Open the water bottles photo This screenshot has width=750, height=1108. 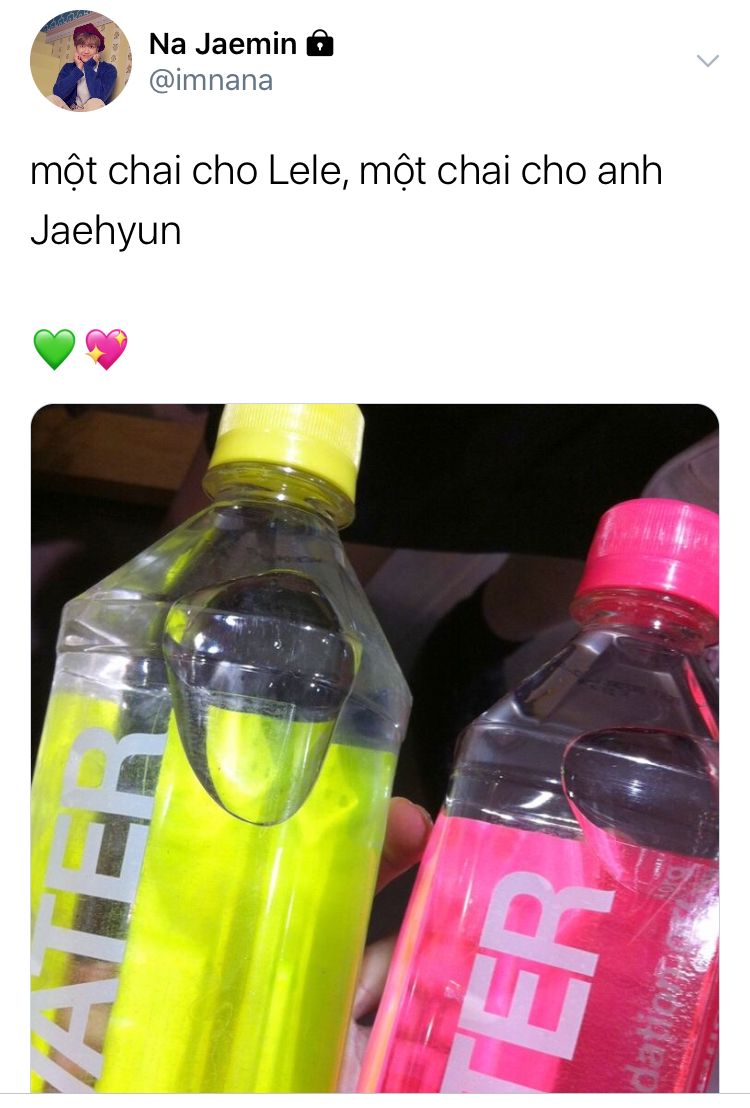point(375,748)
